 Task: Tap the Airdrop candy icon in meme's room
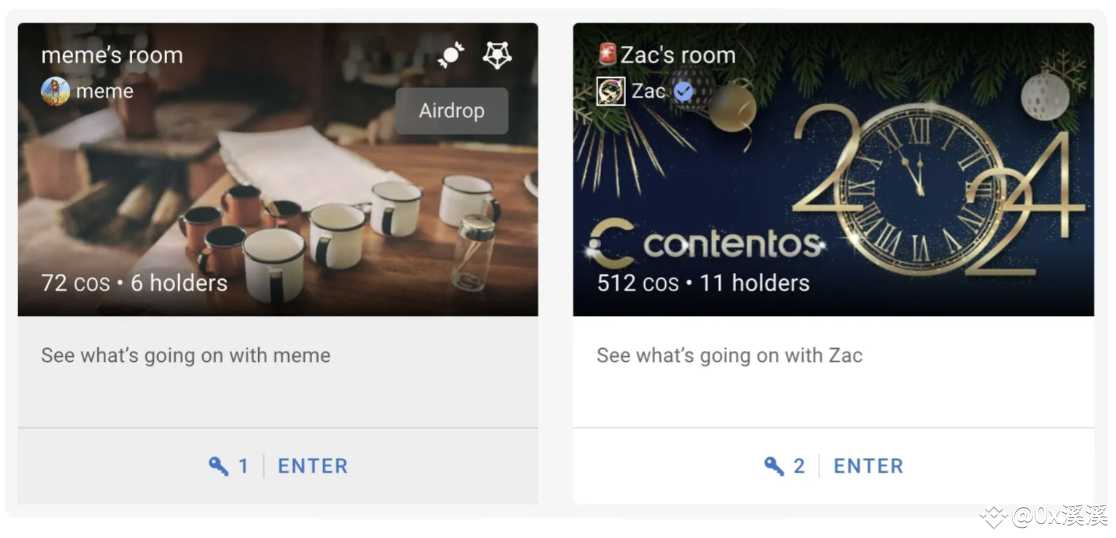click(451, 55)
